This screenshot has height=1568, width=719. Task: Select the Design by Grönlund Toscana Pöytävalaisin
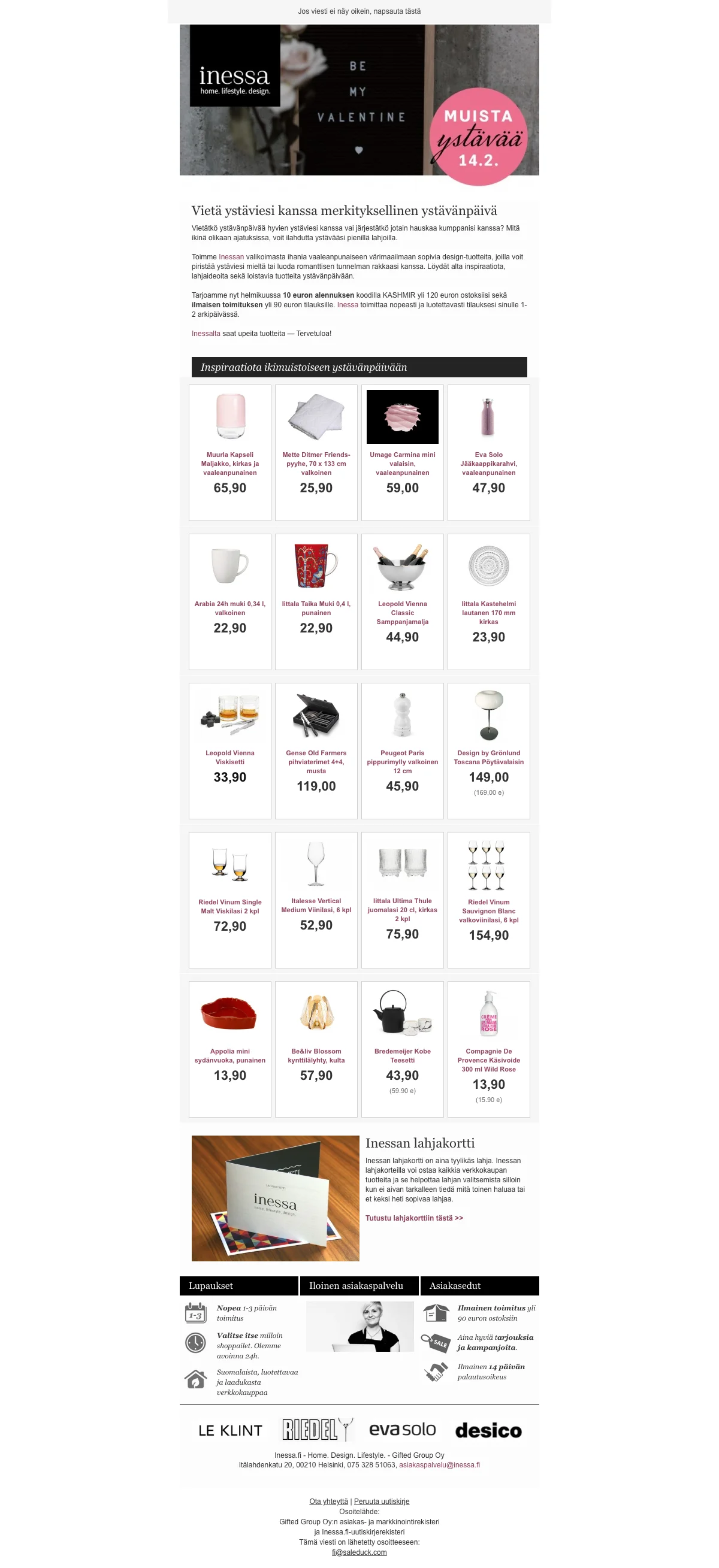point(488,757)
